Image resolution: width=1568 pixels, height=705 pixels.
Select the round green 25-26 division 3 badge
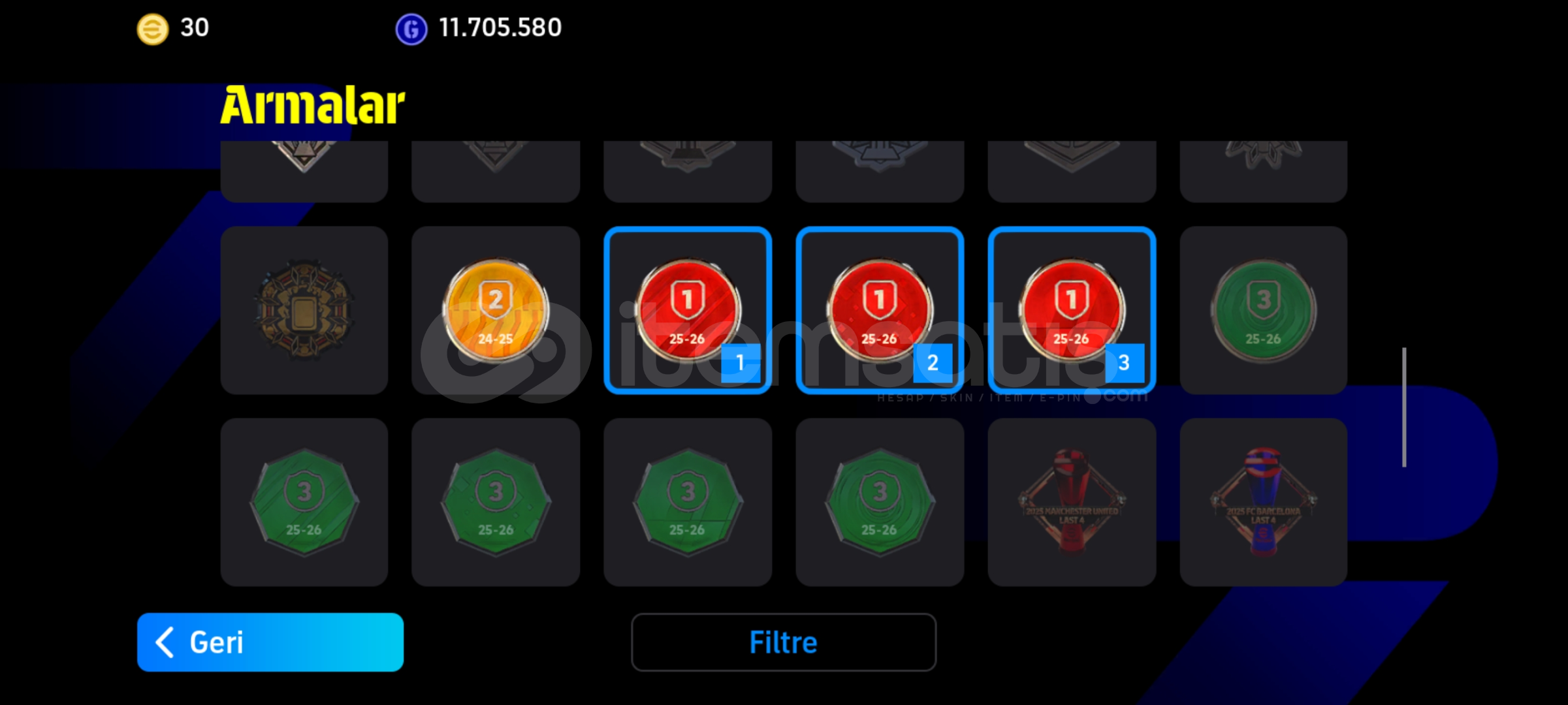click(1263, 311)
